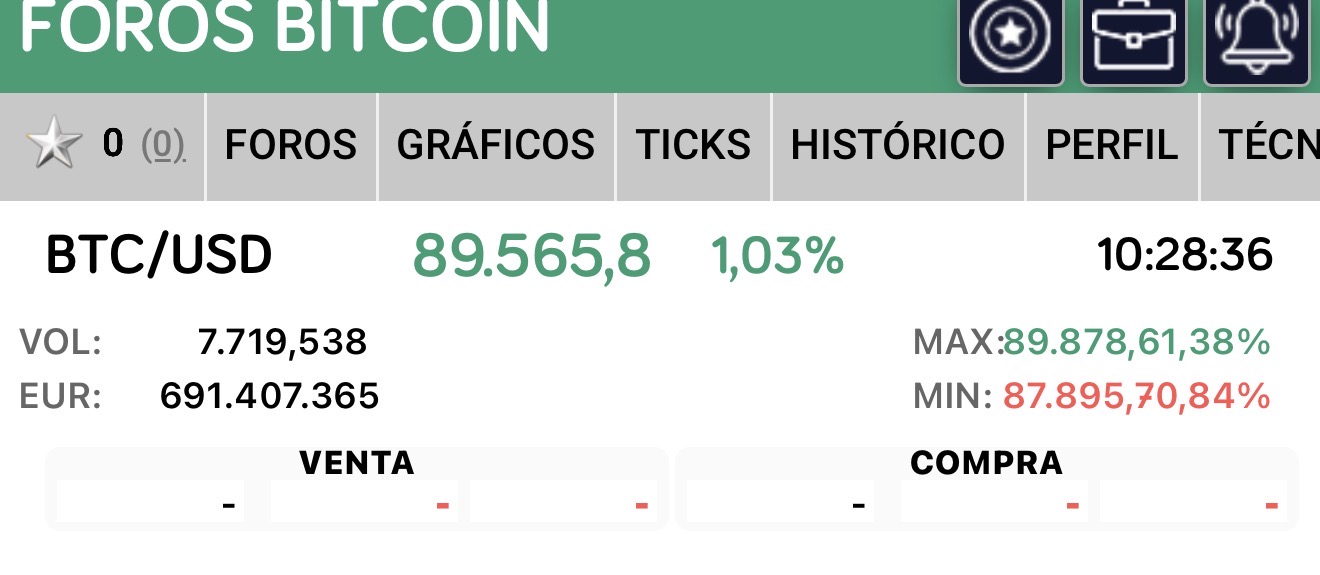Open the portfolio briefcase icon
The width and height of the screenshot is (1320, 575).
(x=1134, y=38)
